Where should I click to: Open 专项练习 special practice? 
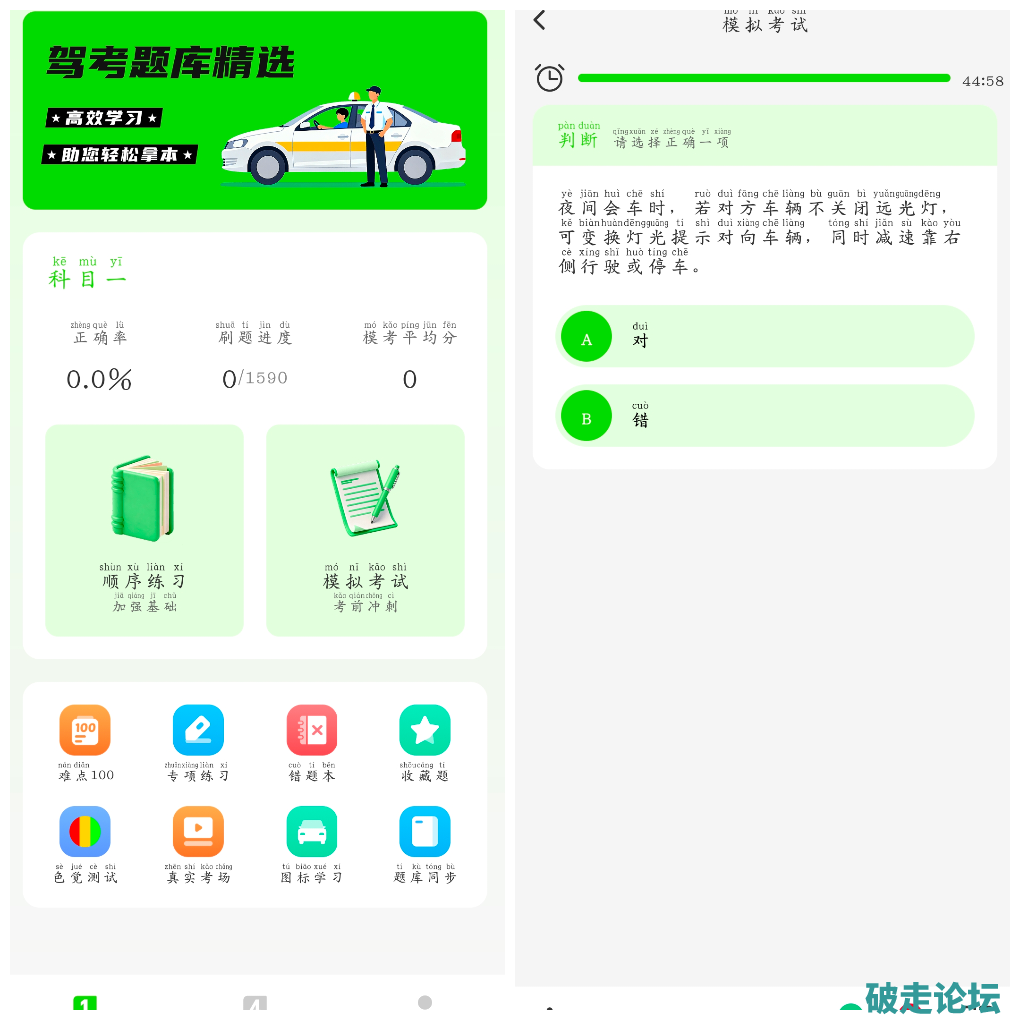click(x=198, y=741)
